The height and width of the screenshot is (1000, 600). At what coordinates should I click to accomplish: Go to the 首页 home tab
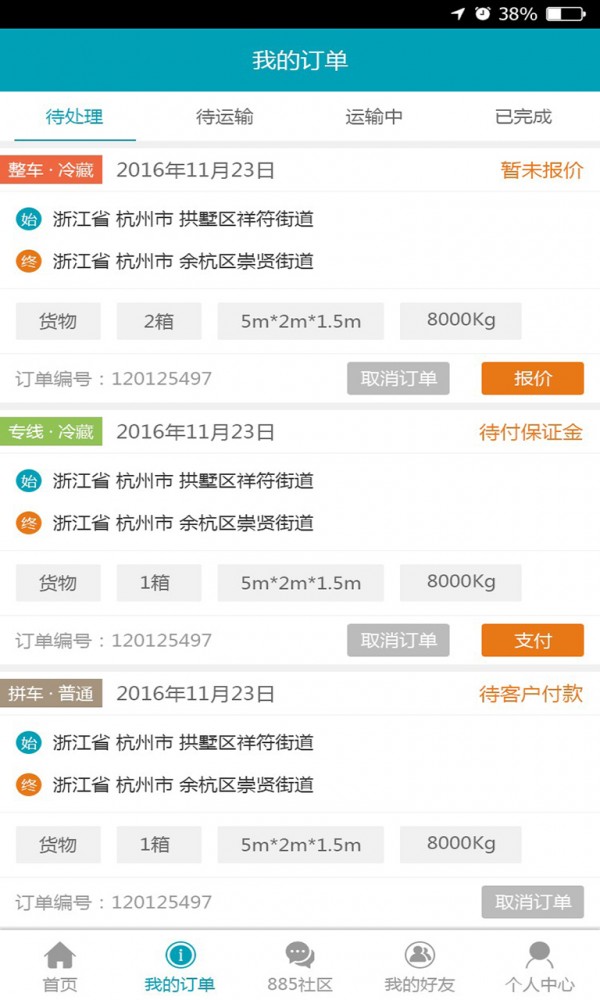60,966
